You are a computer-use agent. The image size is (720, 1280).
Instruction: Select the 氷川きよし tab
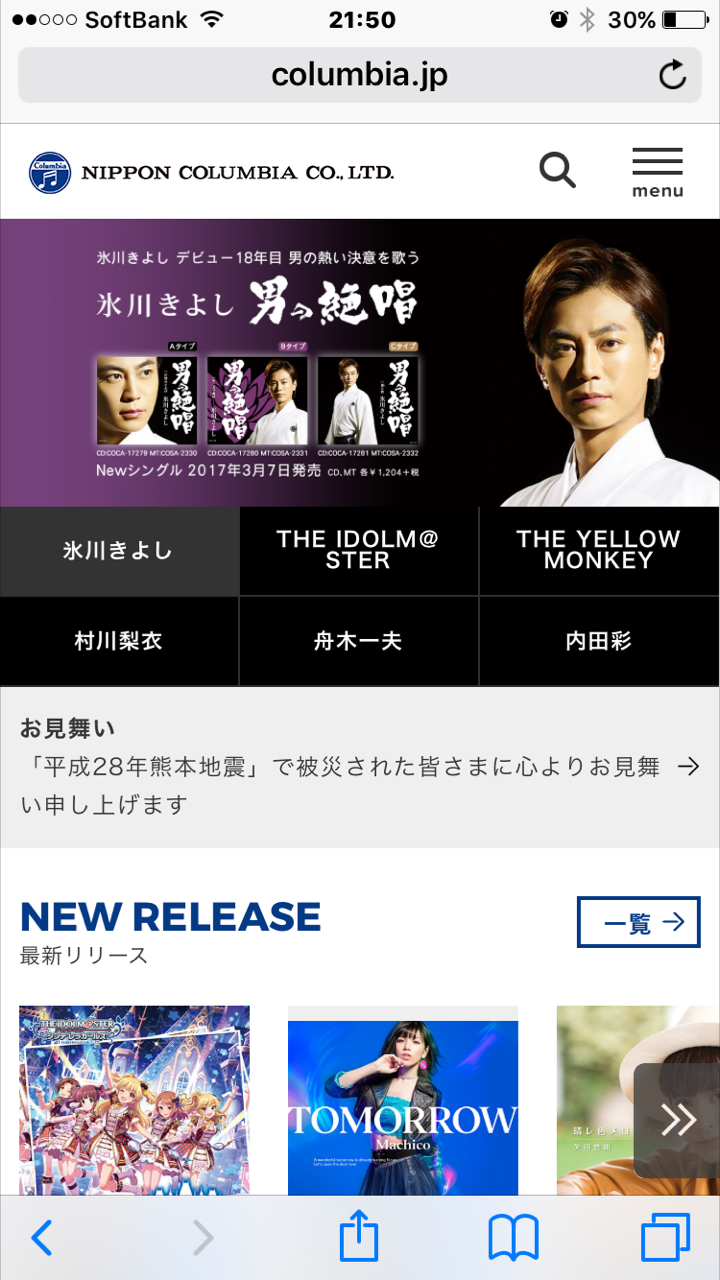119,551
